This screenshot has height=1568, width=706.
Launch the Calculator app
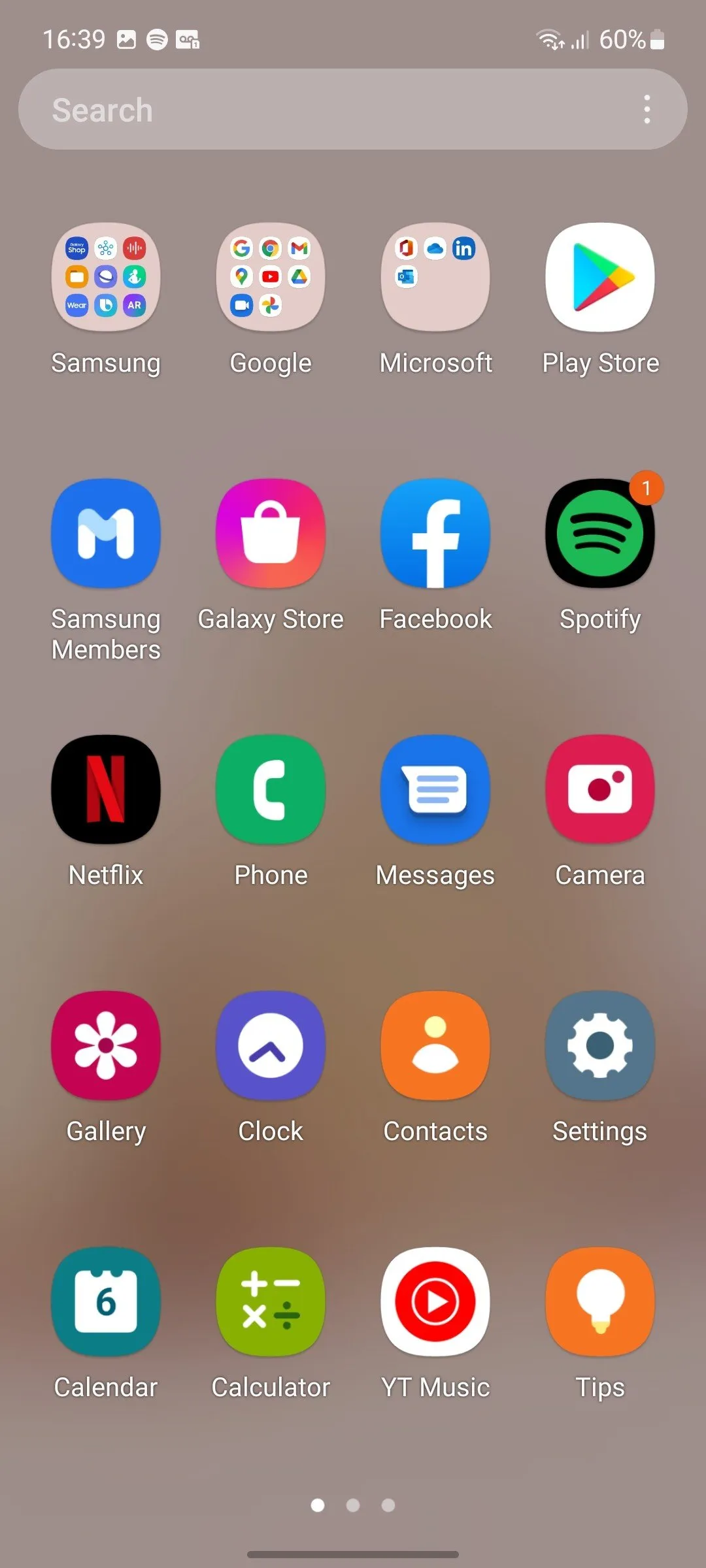pos(271,1302)
